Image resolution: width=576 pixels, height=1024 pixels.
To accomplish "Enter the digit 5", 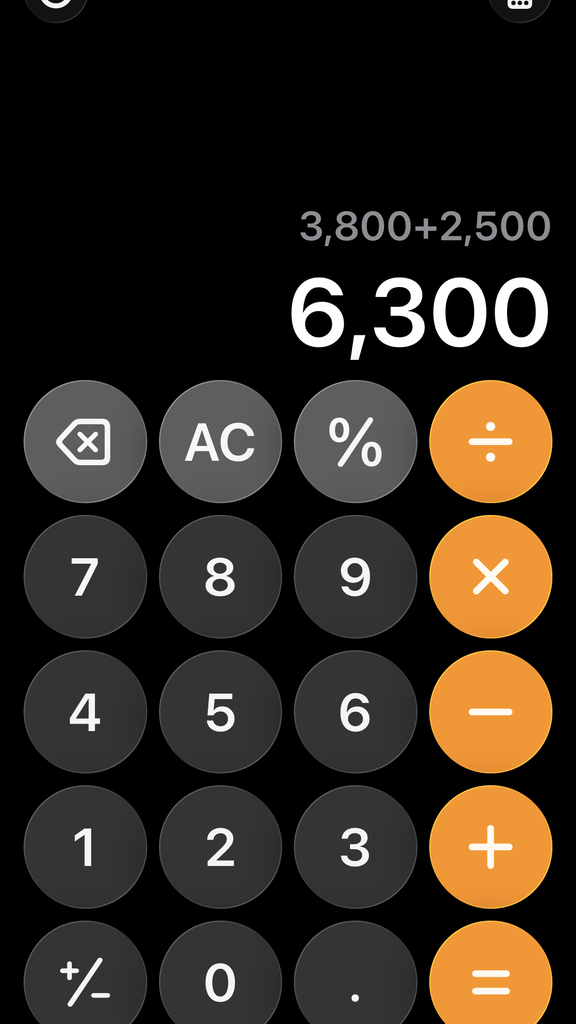I will coord(220,712).
